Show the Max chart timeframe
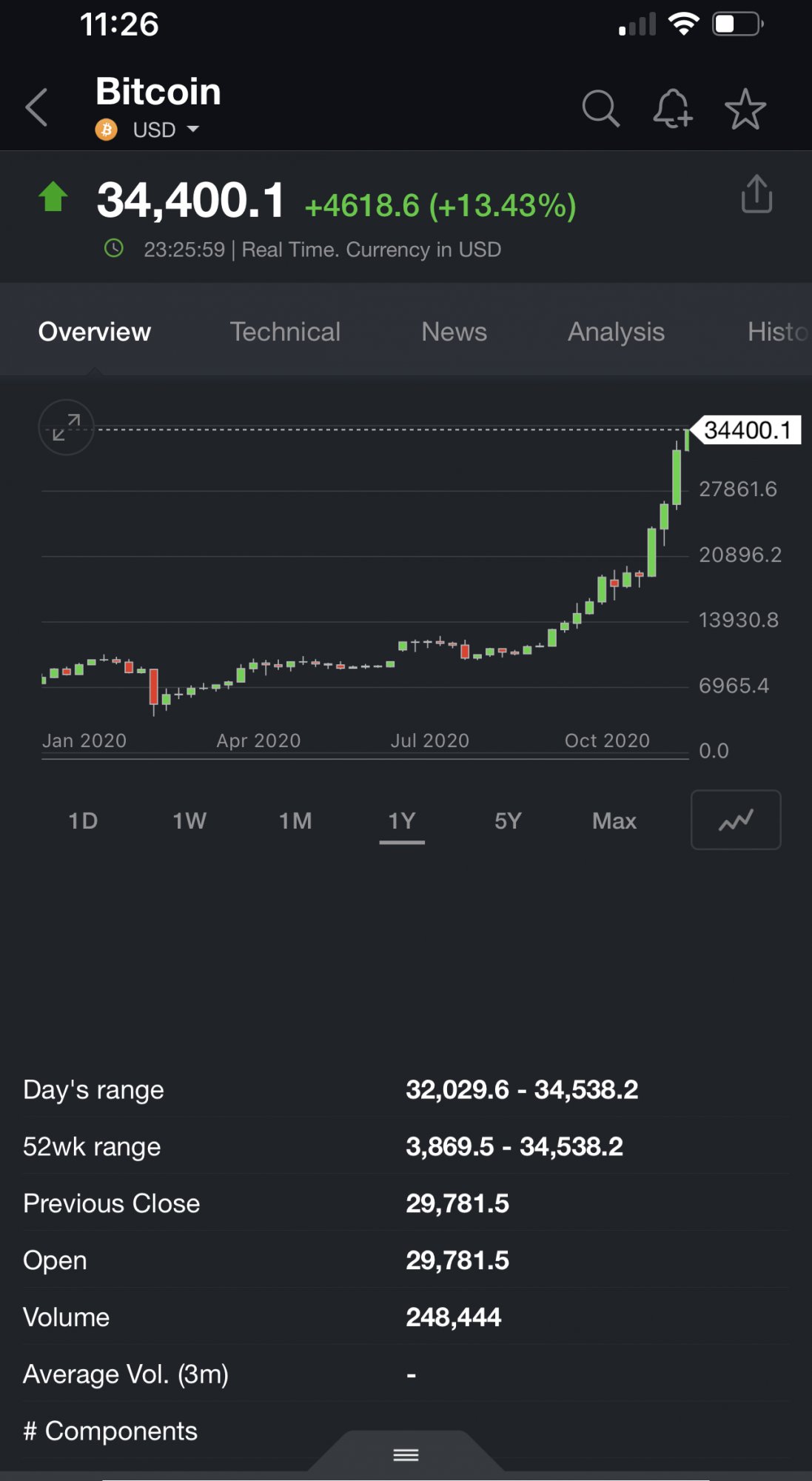 pyautogui.click(x=614, y=820)
